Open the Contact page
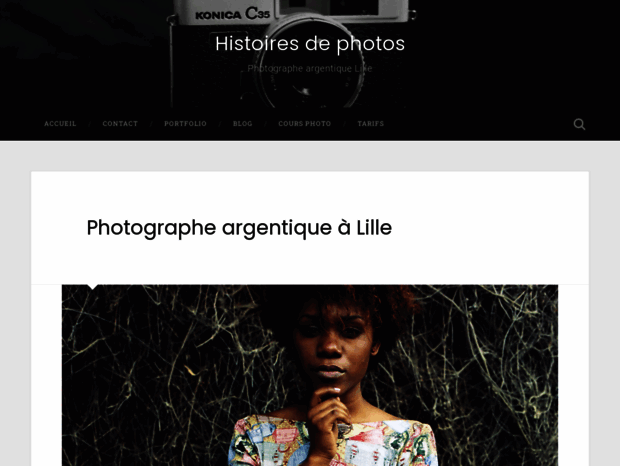The height and width of the screenshot is (466, 620). point(120,124)
